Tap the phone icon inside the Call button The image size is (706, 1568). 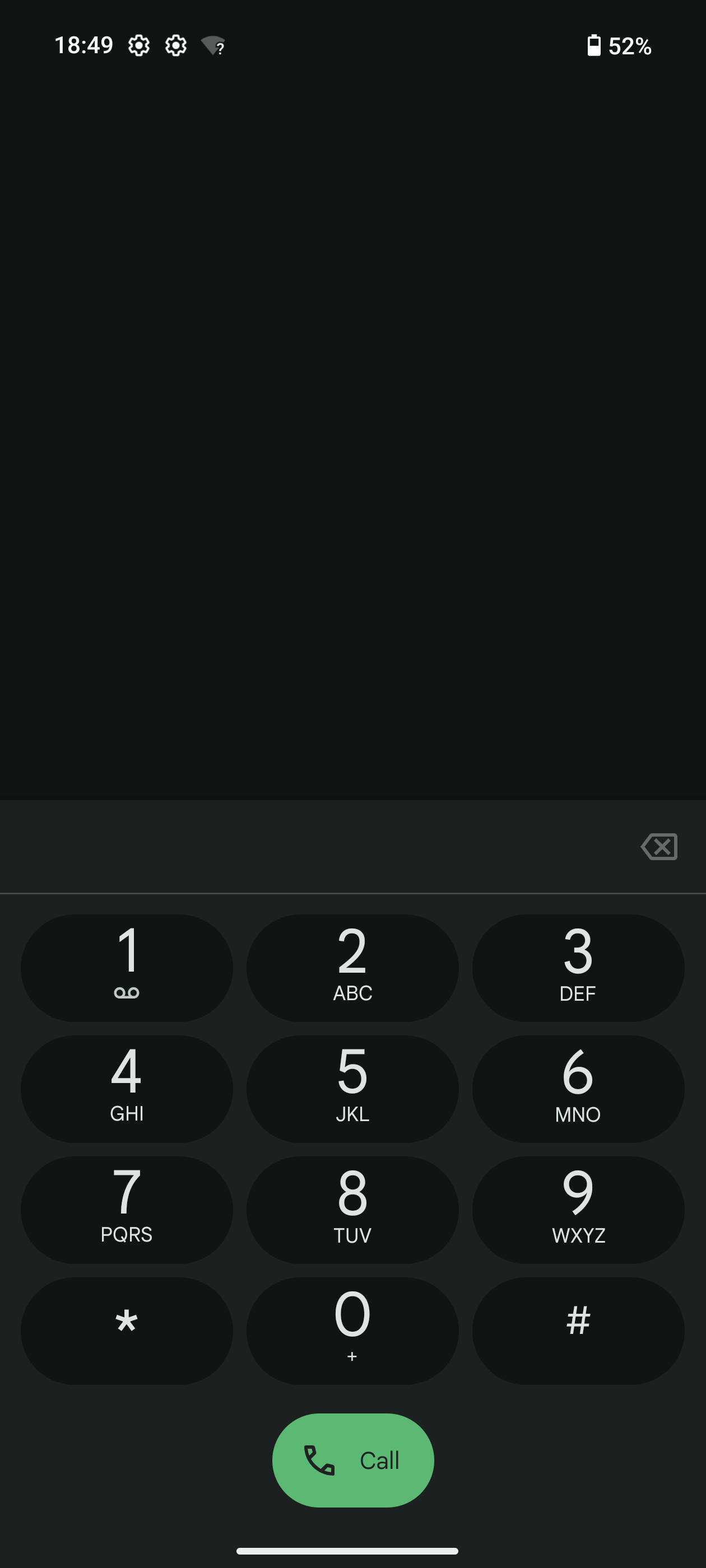319,1461
